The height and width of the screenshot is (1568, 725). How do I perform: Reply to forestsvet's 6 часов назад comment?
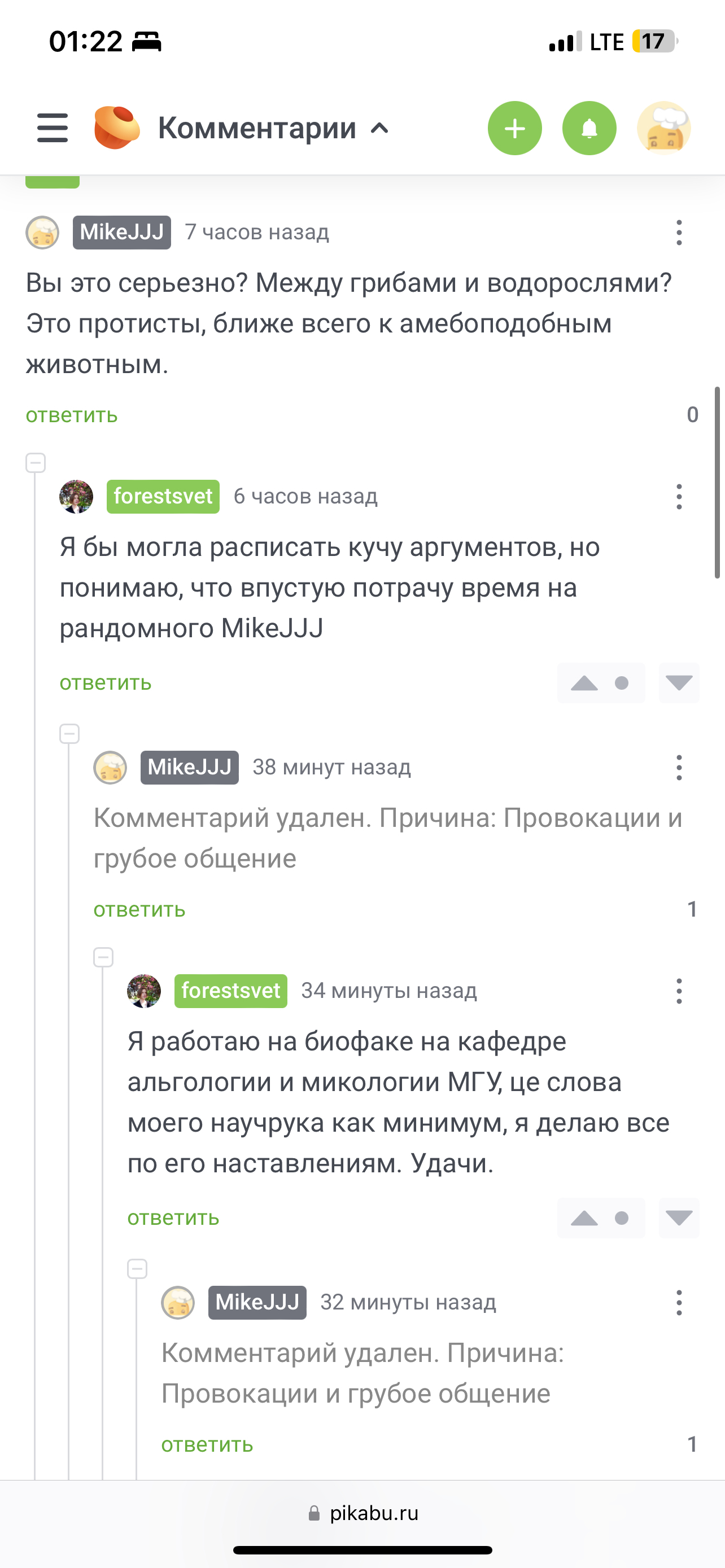(x=106, y=683)
